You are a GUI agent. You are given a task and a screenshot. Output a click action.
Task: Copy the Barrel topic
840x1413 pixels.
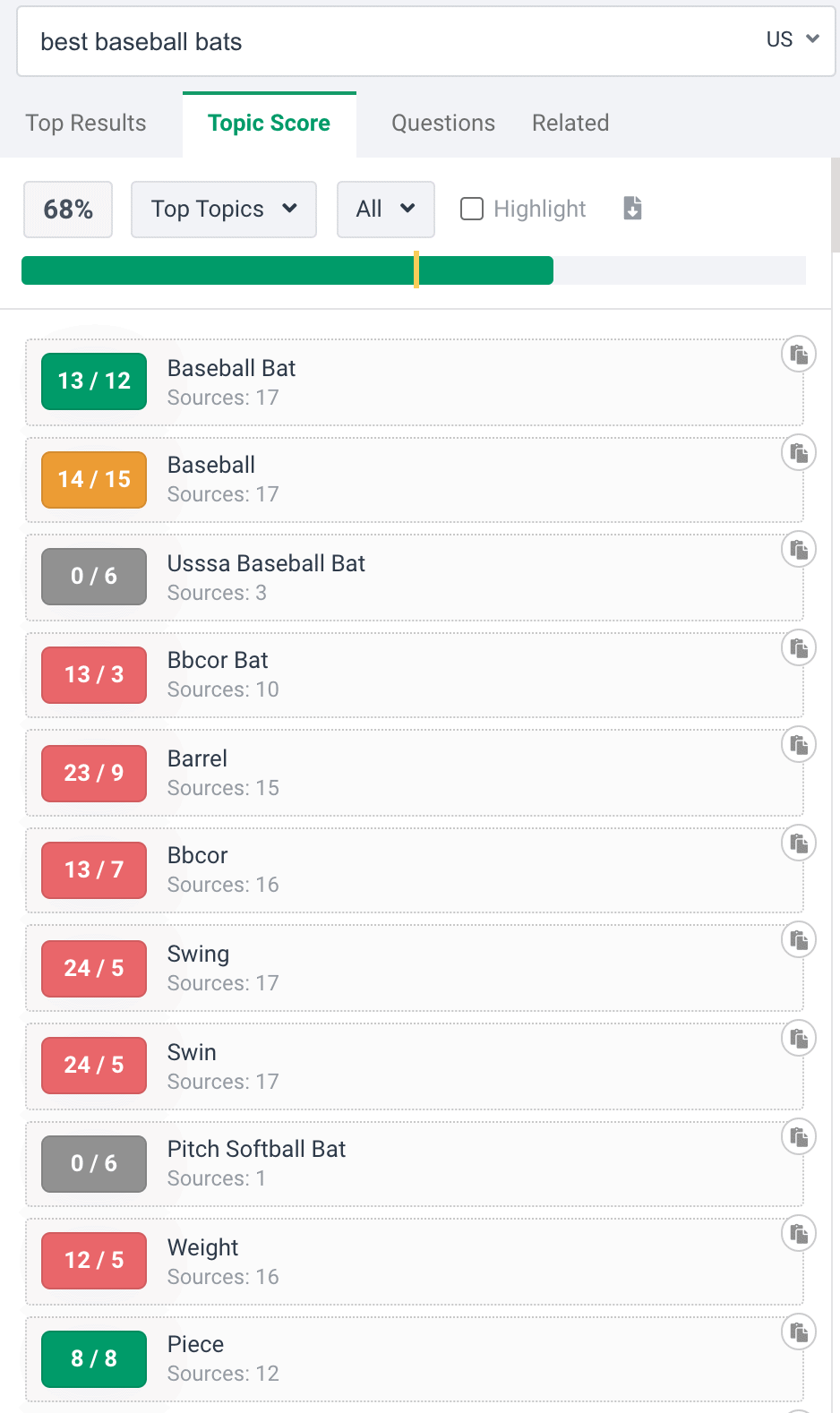tap(799, 745)
